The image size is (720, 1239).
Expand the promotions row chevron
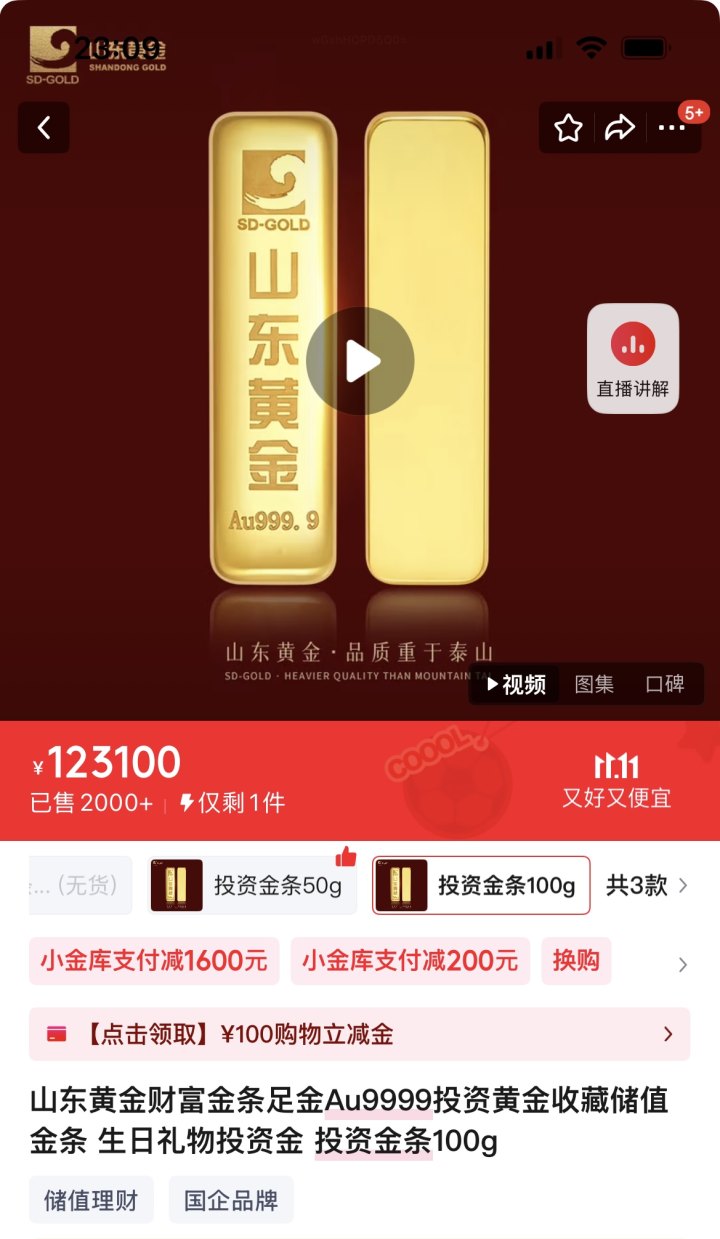(x=683, y=965)
